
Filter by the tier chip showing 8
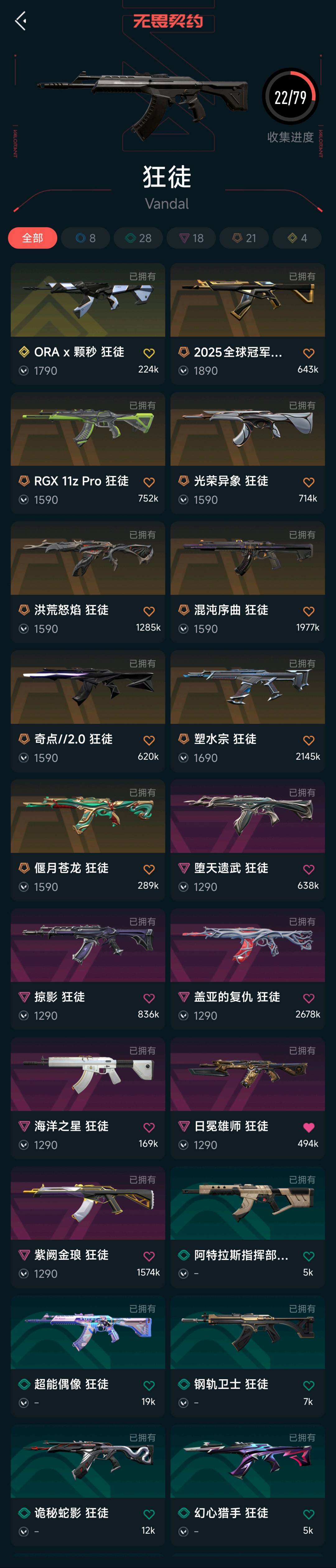[x=86, y=238]
